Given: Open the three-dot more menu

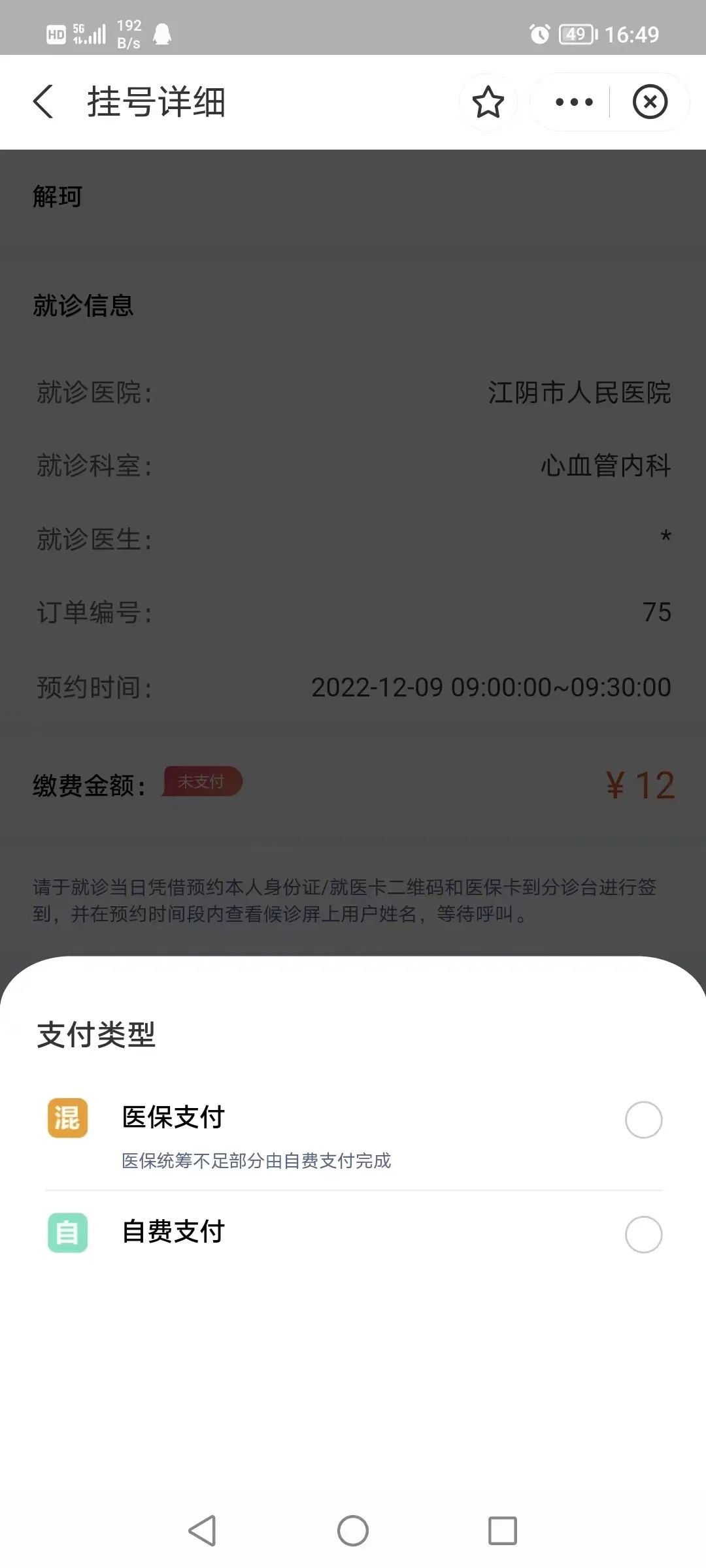Looking at the screenshot, I should (x=573, y=102).
